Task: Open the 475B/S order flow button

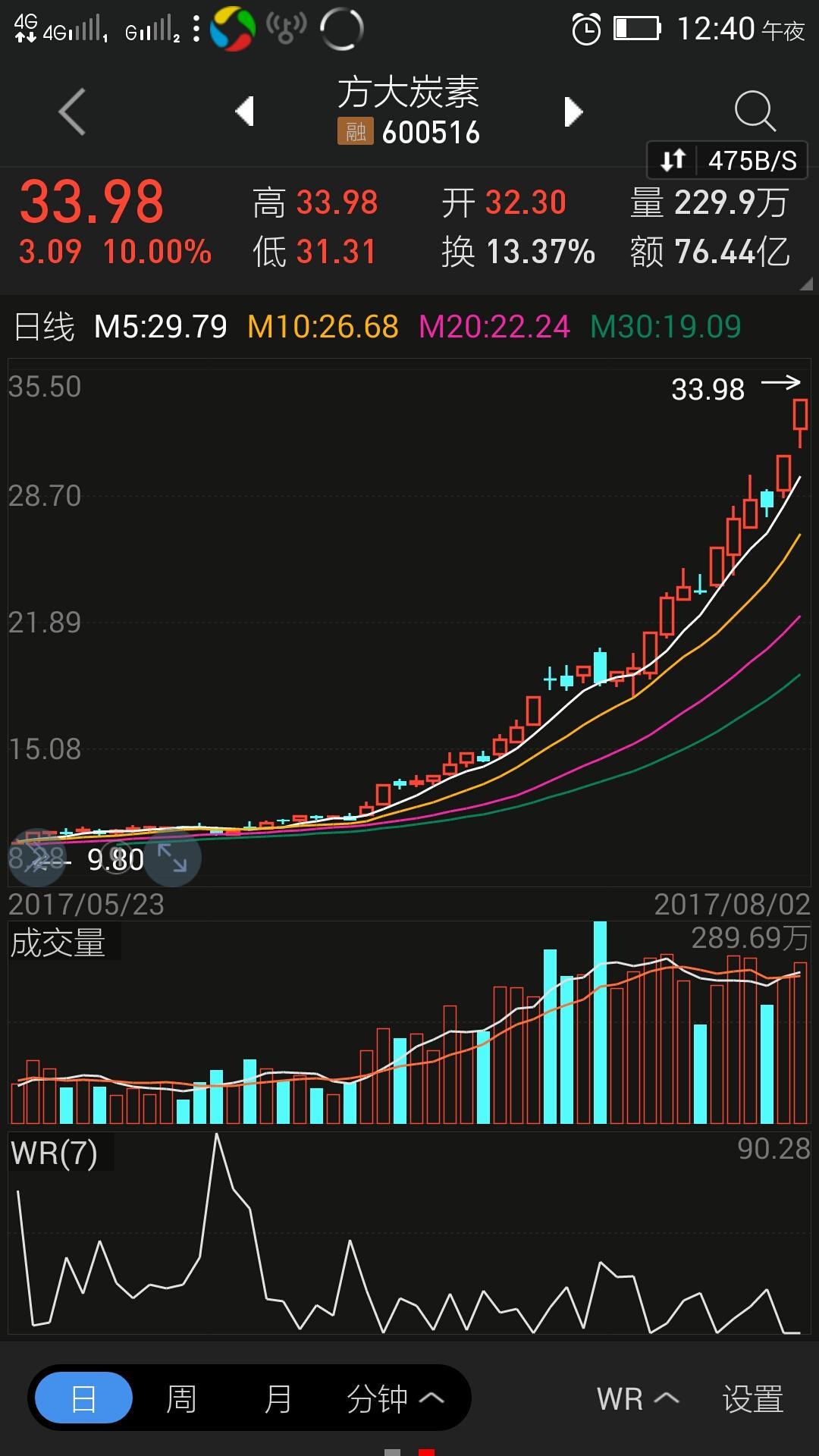Action: pyautogui.click(x=727, y=160)
